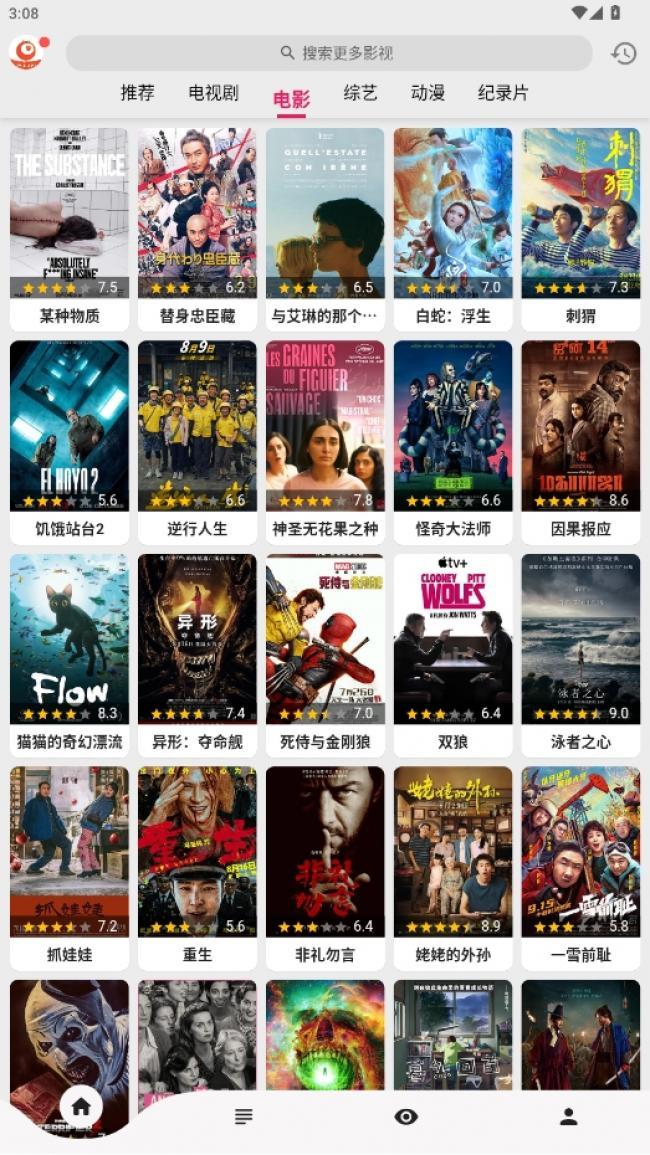Open the list icon in bottom navigation
Screen dimensions: 650x1155
click(243, 1117)
